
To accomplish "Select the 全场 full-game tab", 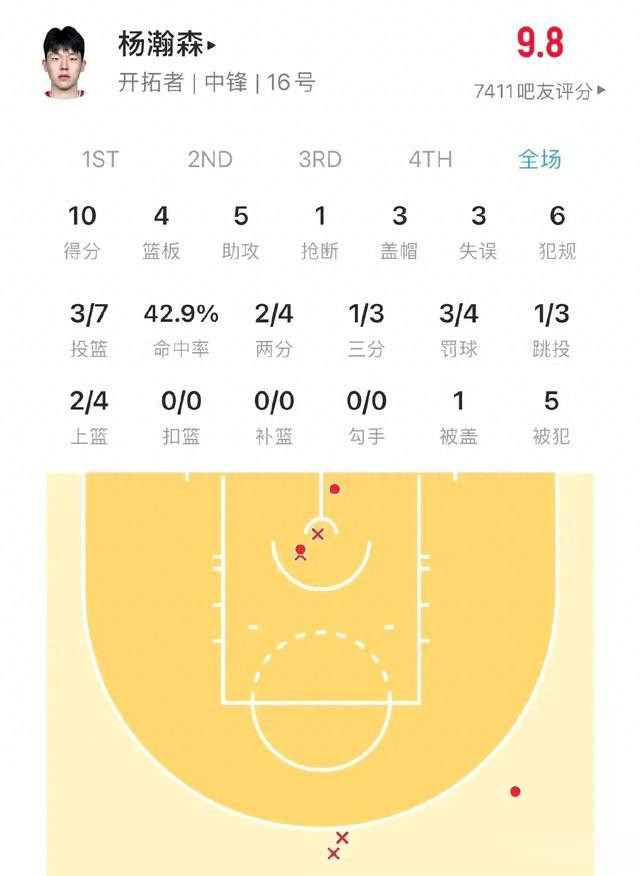I will point(539,159).
